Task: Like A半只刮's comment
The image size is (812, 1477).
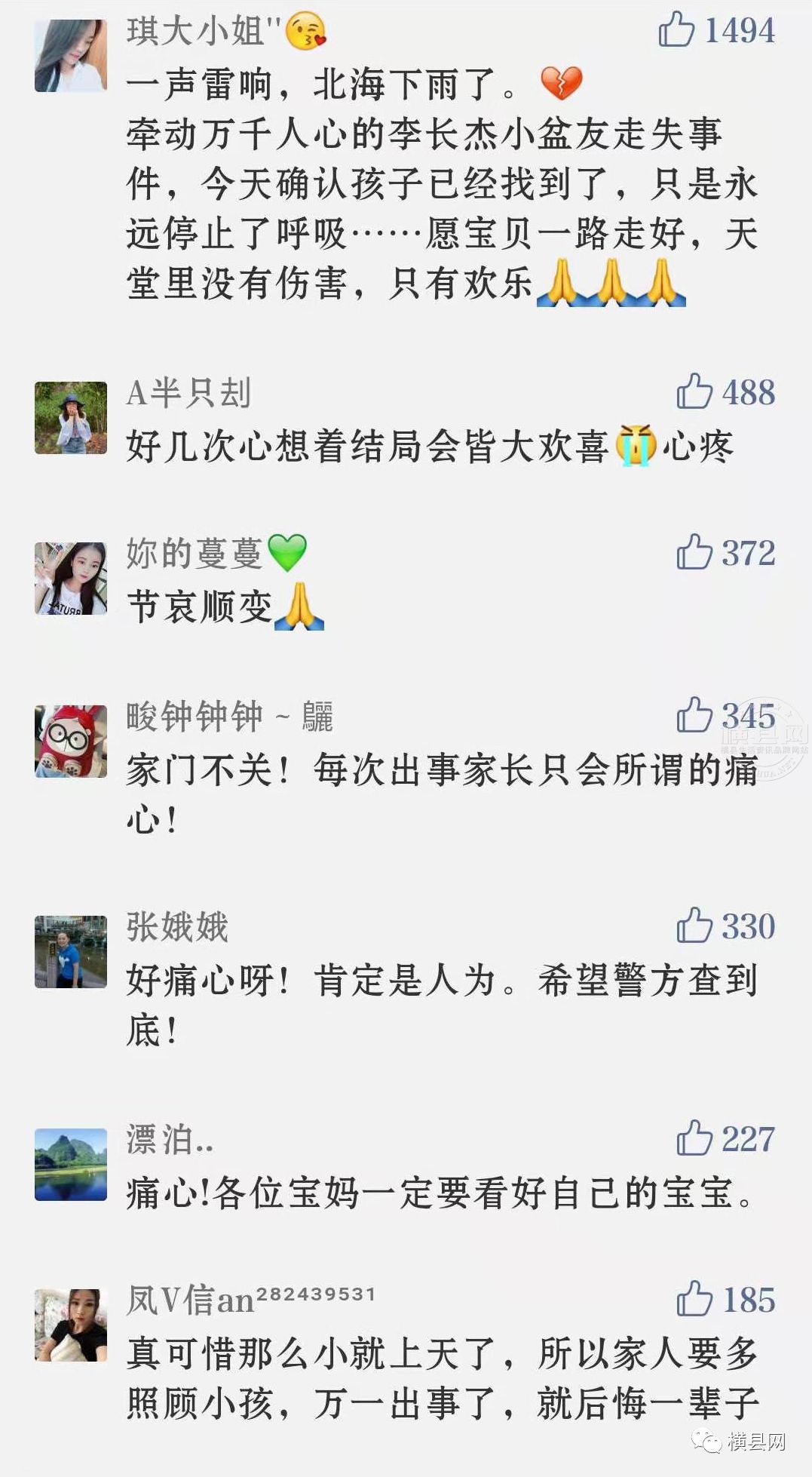Action: pos(694,392)
